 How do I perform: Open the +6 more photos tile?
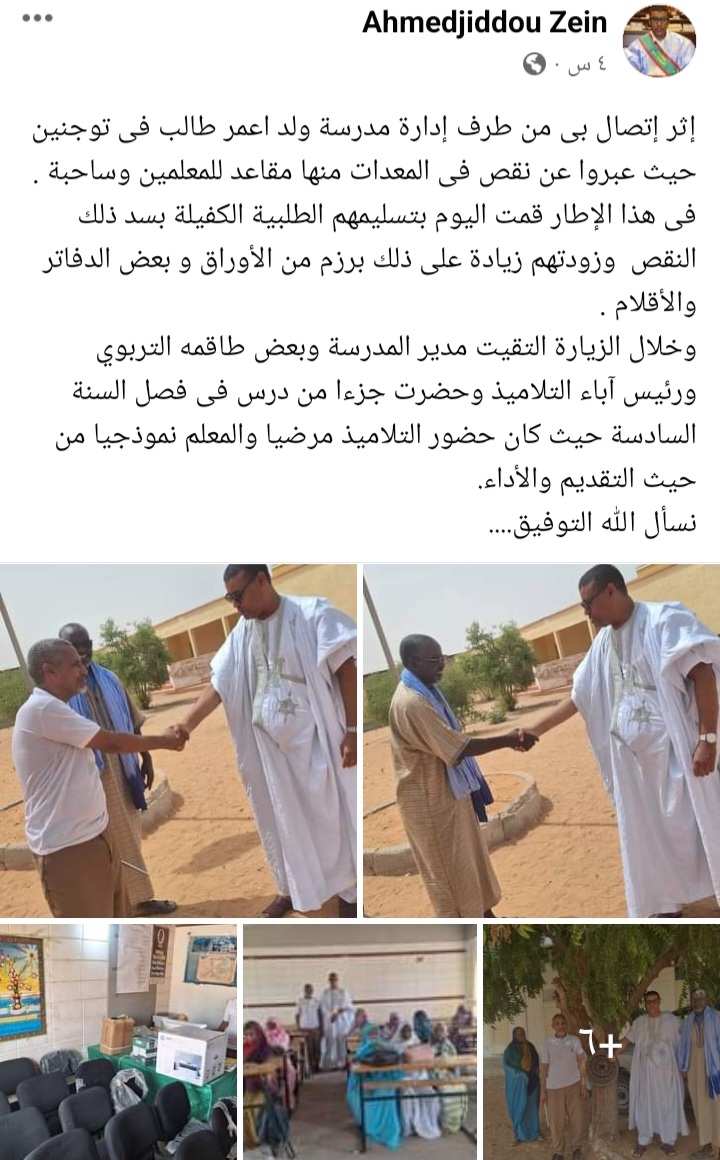601,1041
